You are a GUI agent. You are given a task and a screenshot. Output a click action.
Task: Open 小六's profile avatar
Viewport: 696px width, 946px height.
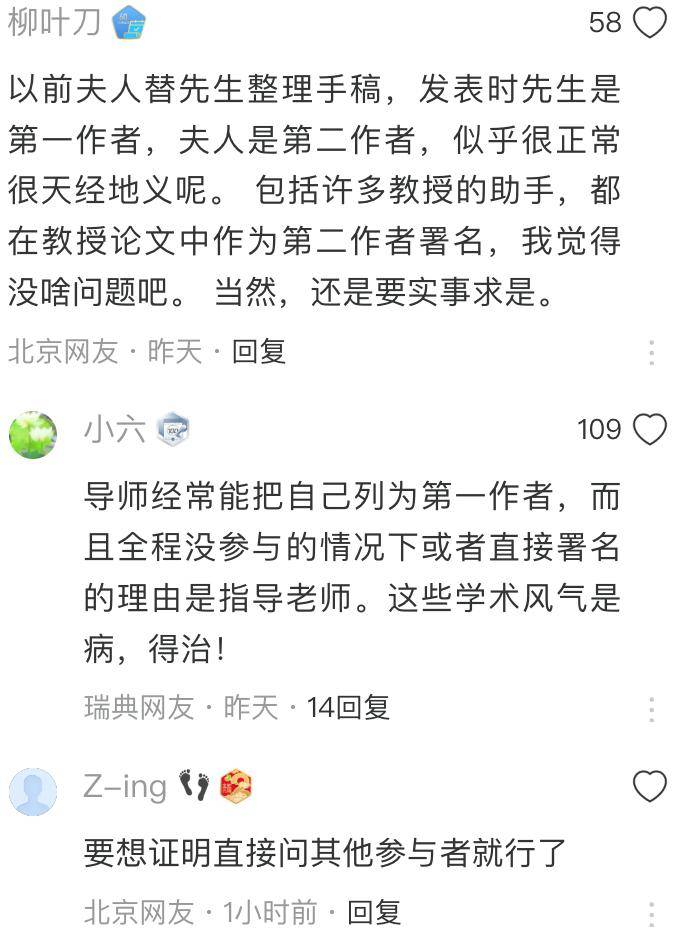(x=33, y=434)
